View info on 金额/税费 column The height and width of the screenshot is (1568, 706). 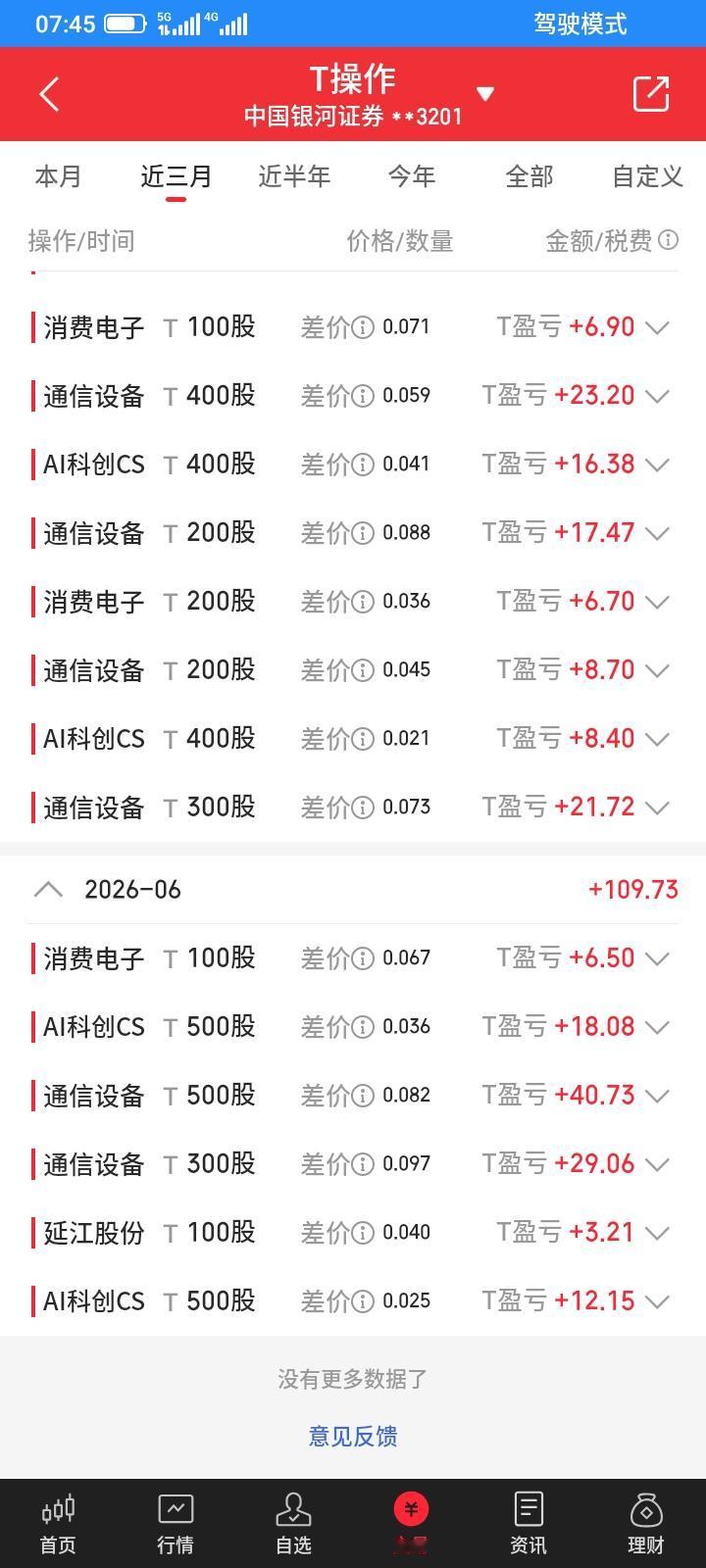668,240
